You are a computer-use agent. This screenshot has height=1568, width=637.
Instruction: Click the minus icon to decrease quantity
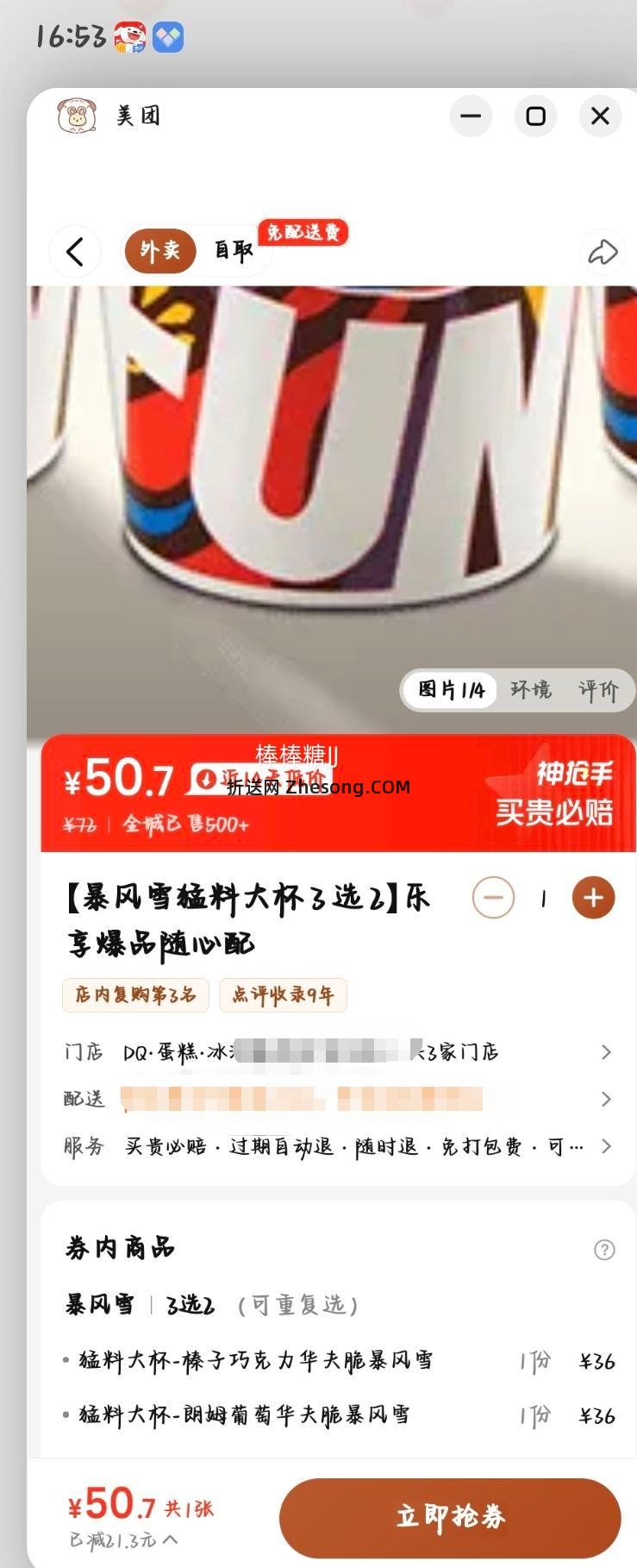click(493, 898)
